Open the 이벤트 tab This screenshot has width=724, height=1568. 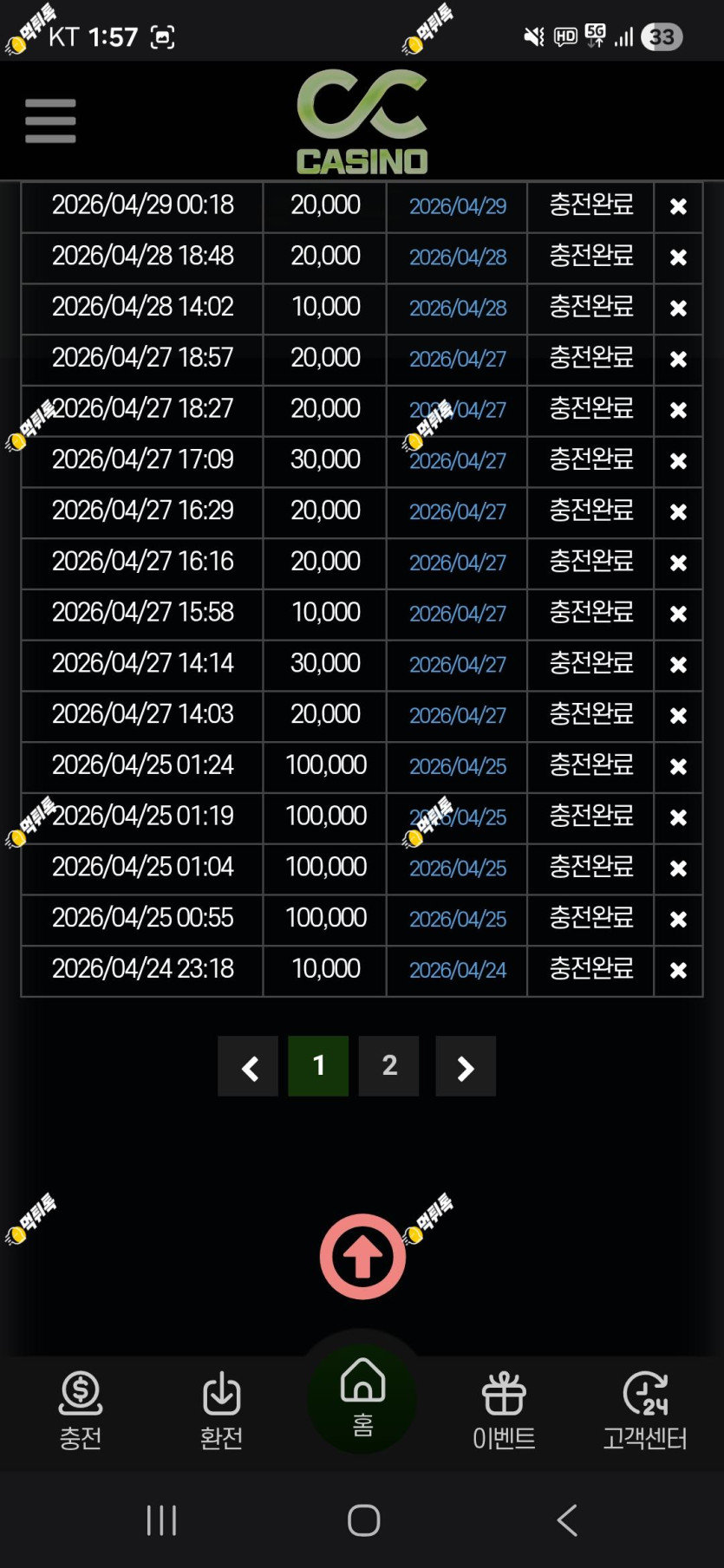point(504,1411)
